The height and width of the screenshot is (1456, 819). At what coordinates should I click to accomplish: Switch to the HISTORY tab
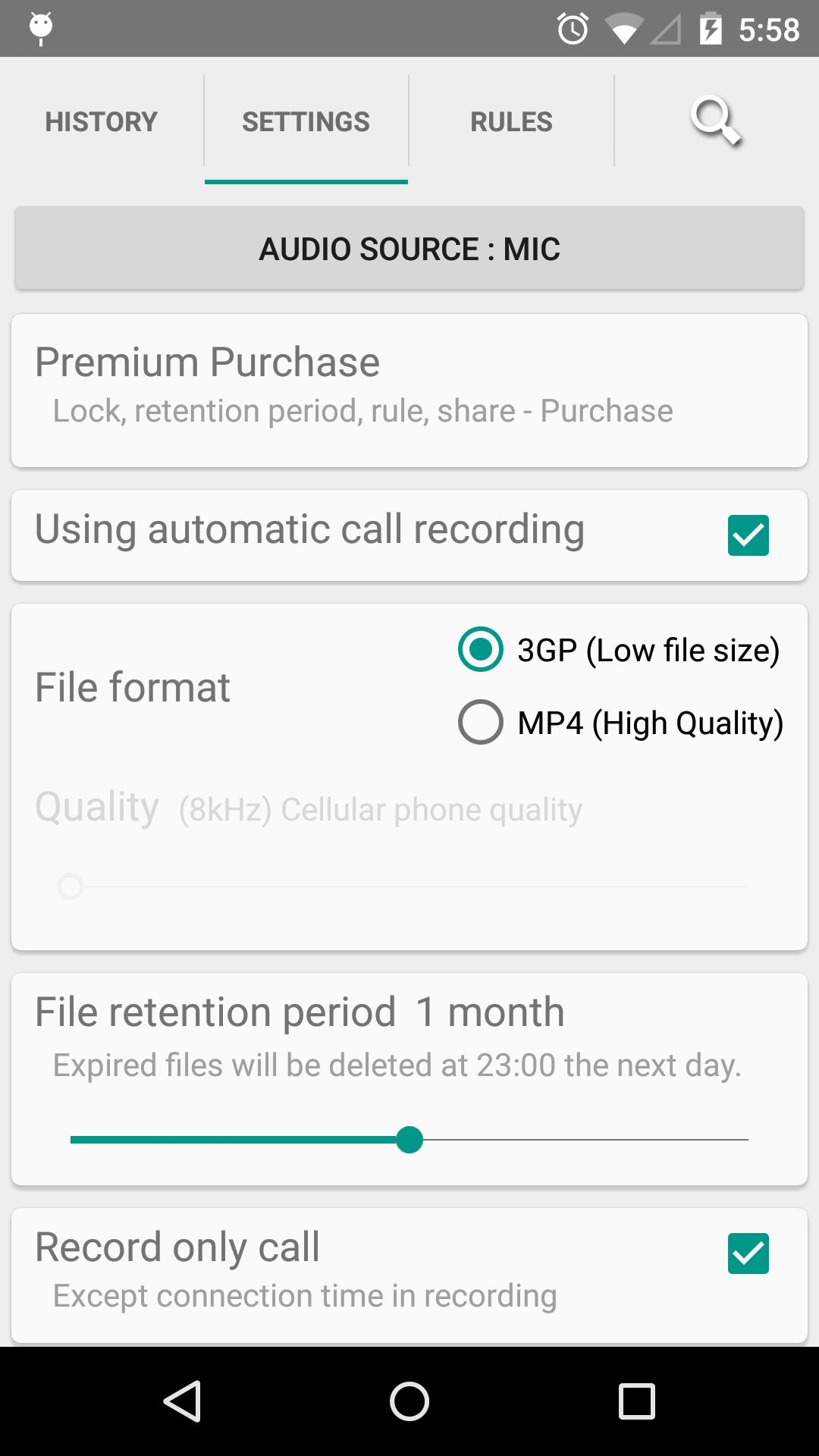pos(101,121)
